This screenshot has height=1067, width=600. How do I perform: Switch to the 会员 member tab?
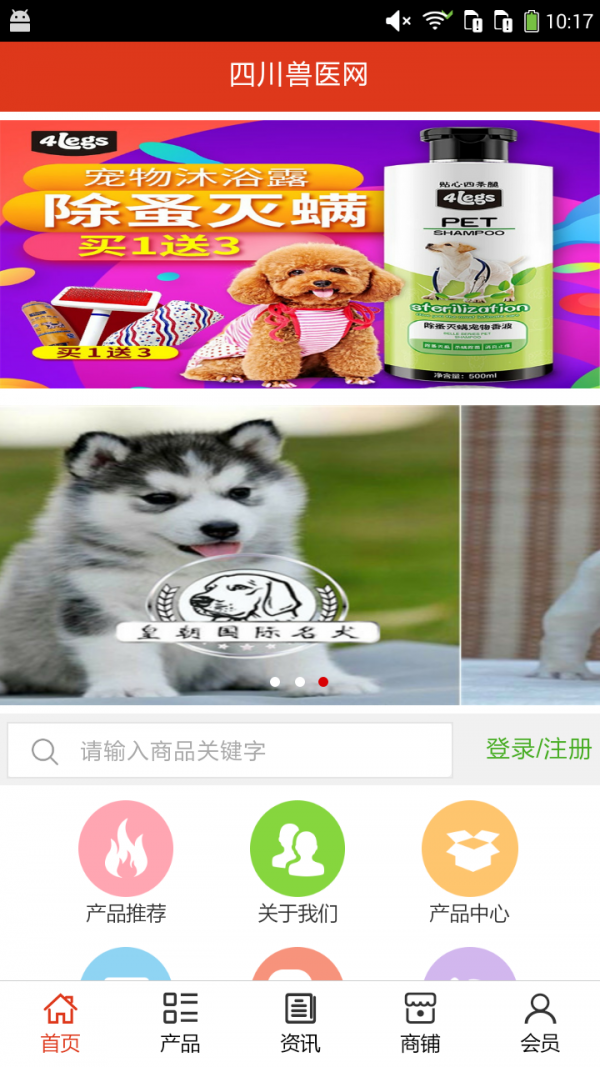[x=540, y=1023]
